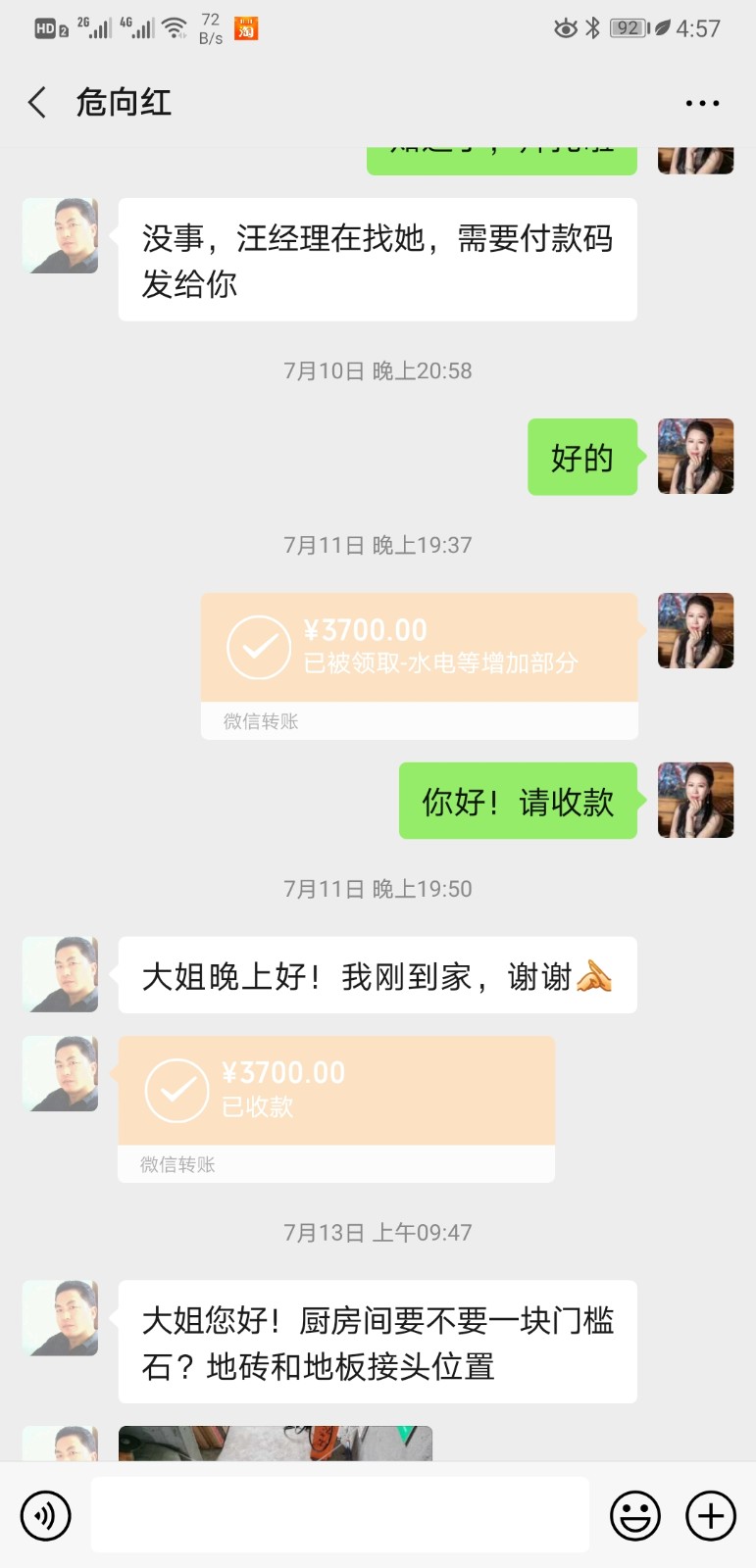
Task: View my avatar beside the 好的 message
Action: coord(695,457)
